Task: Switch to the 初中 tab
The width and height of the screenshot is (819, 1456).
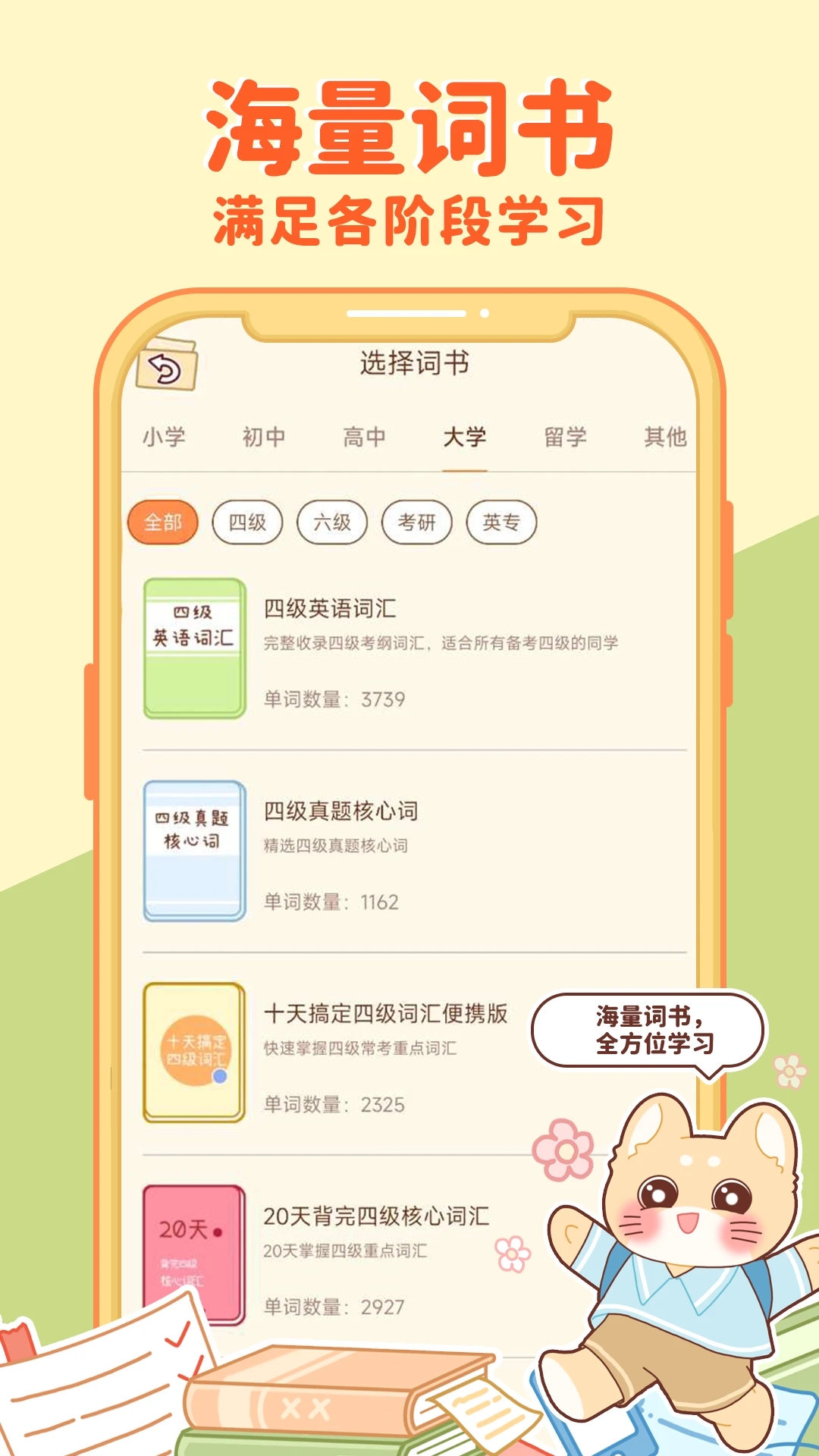Action: point(265,435)
